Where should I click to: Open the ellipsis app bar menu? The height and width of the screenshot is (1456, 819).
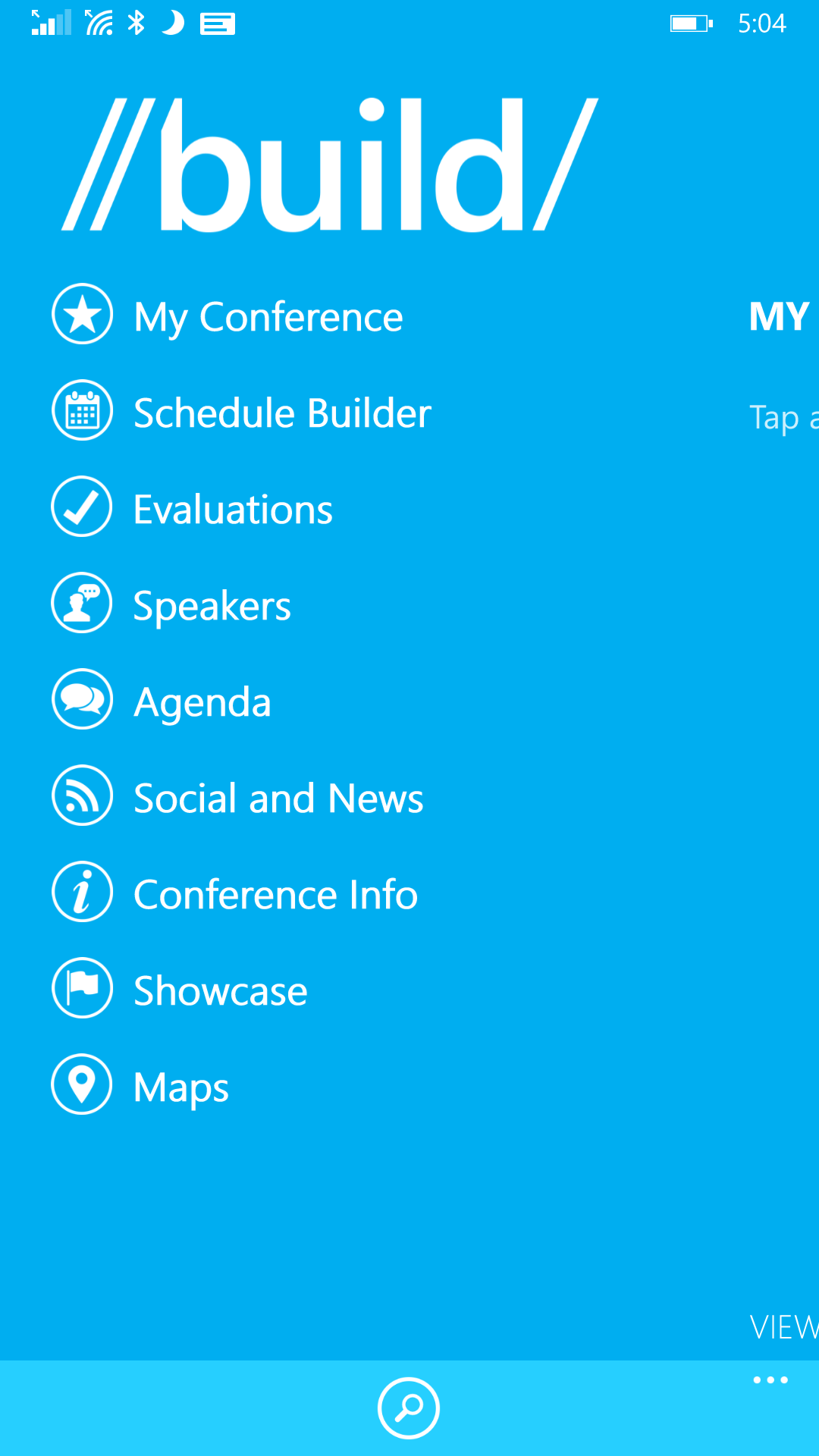(769, 1380)
